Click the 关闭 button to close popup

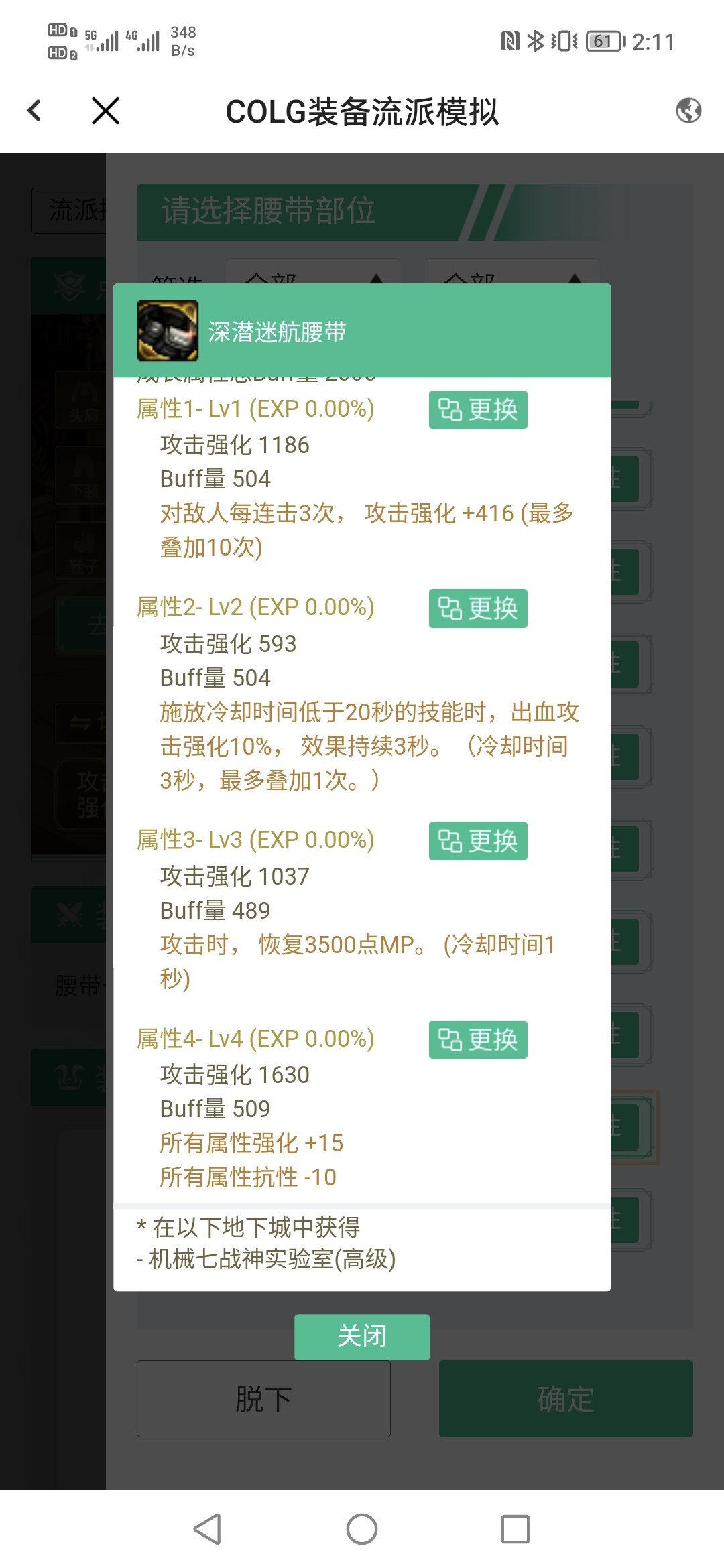click(362, 1336)
